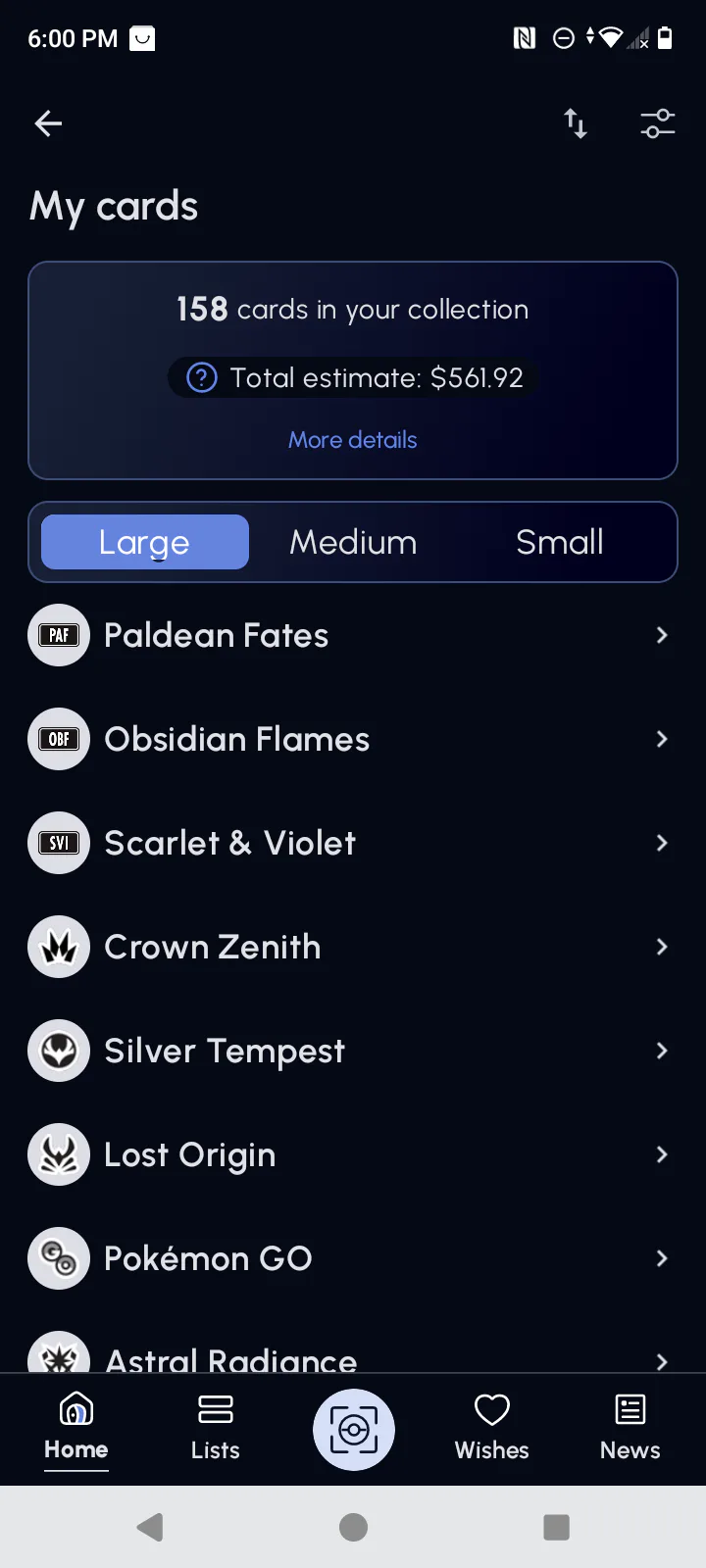The image size is (706, 1568).
Task: Select the Large view size
Action: 145,542
